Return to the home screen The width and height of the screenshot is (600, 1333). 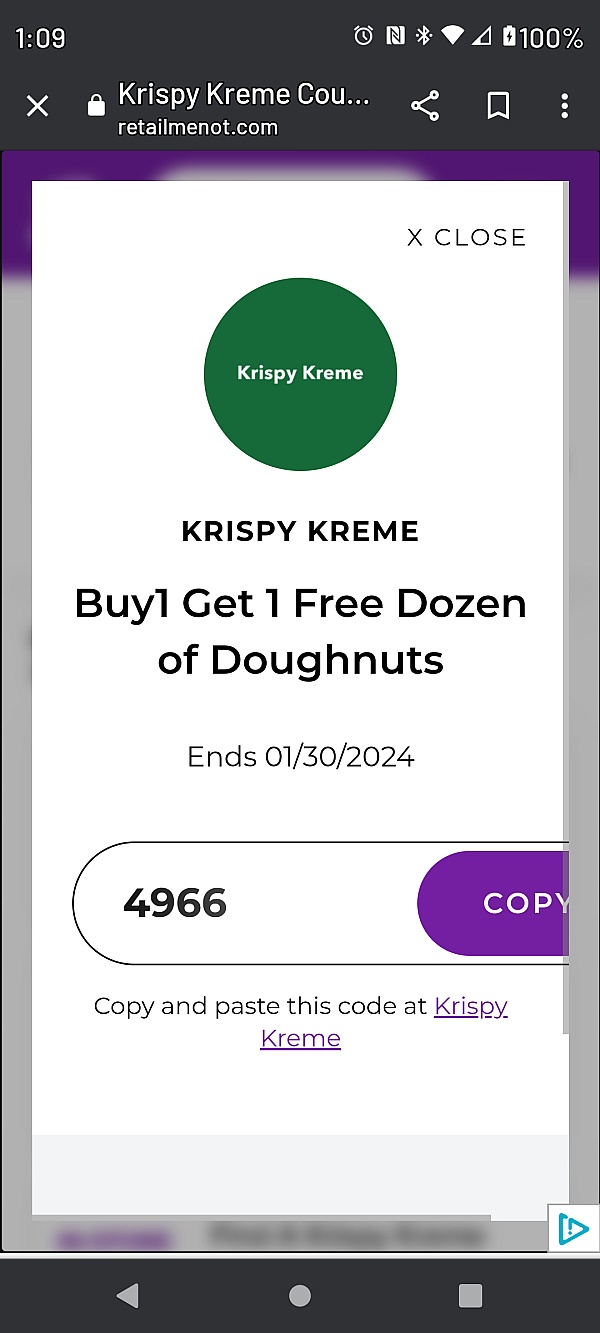tap(299, 1296)
